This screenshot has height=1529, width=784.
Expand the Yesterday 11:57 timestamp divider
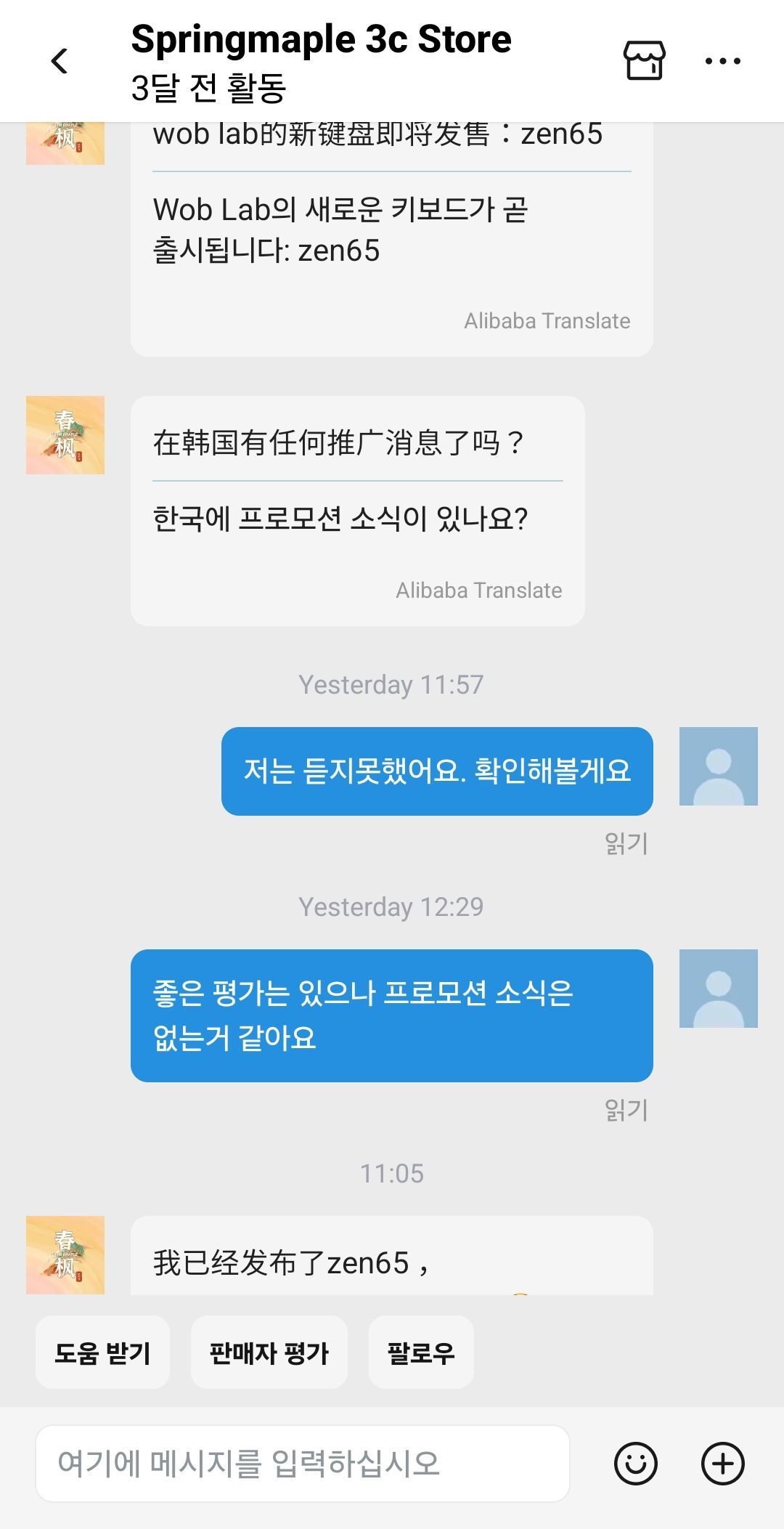tap(392, 684)
